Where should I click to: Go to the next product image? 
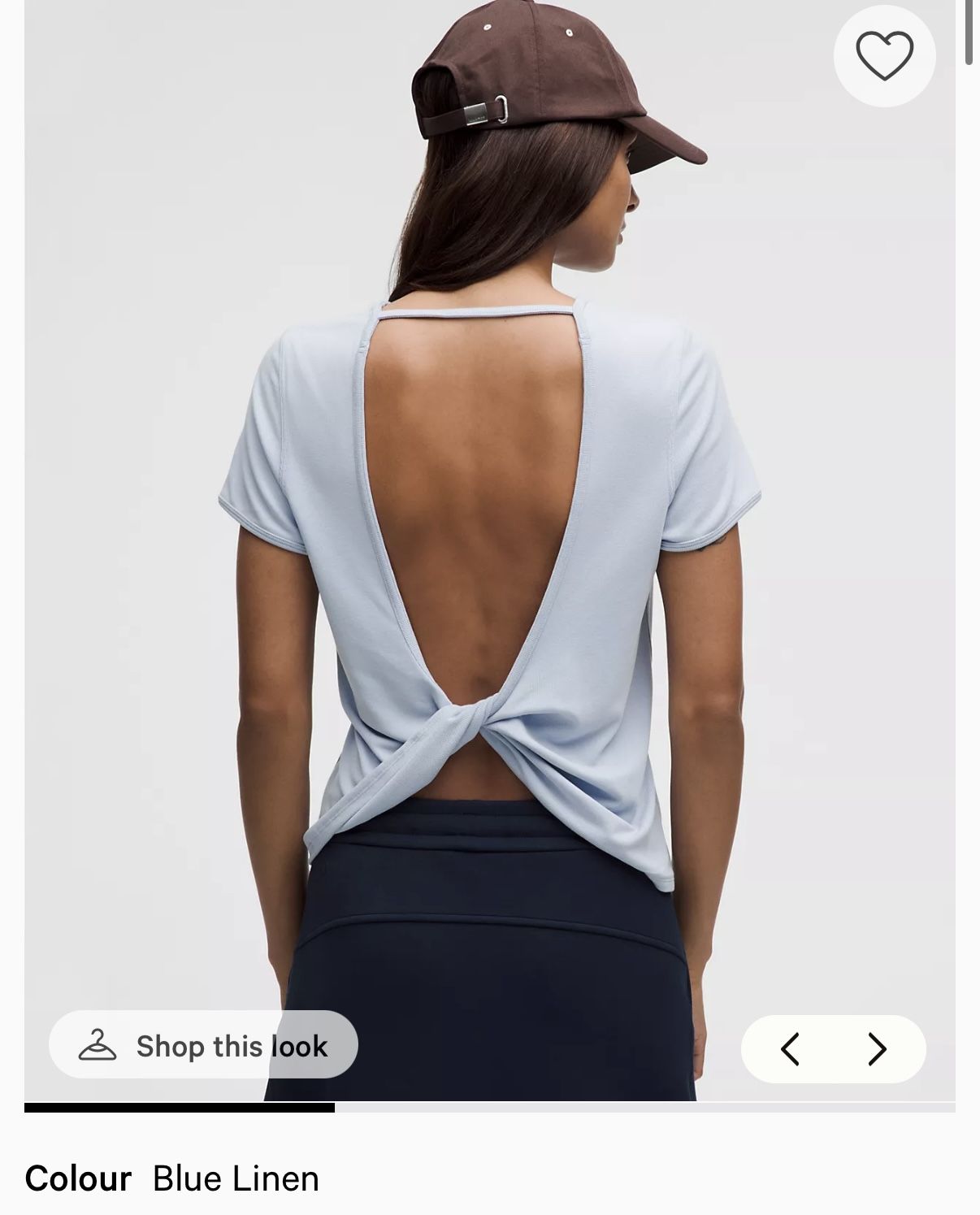click(x=877, y=1049)
